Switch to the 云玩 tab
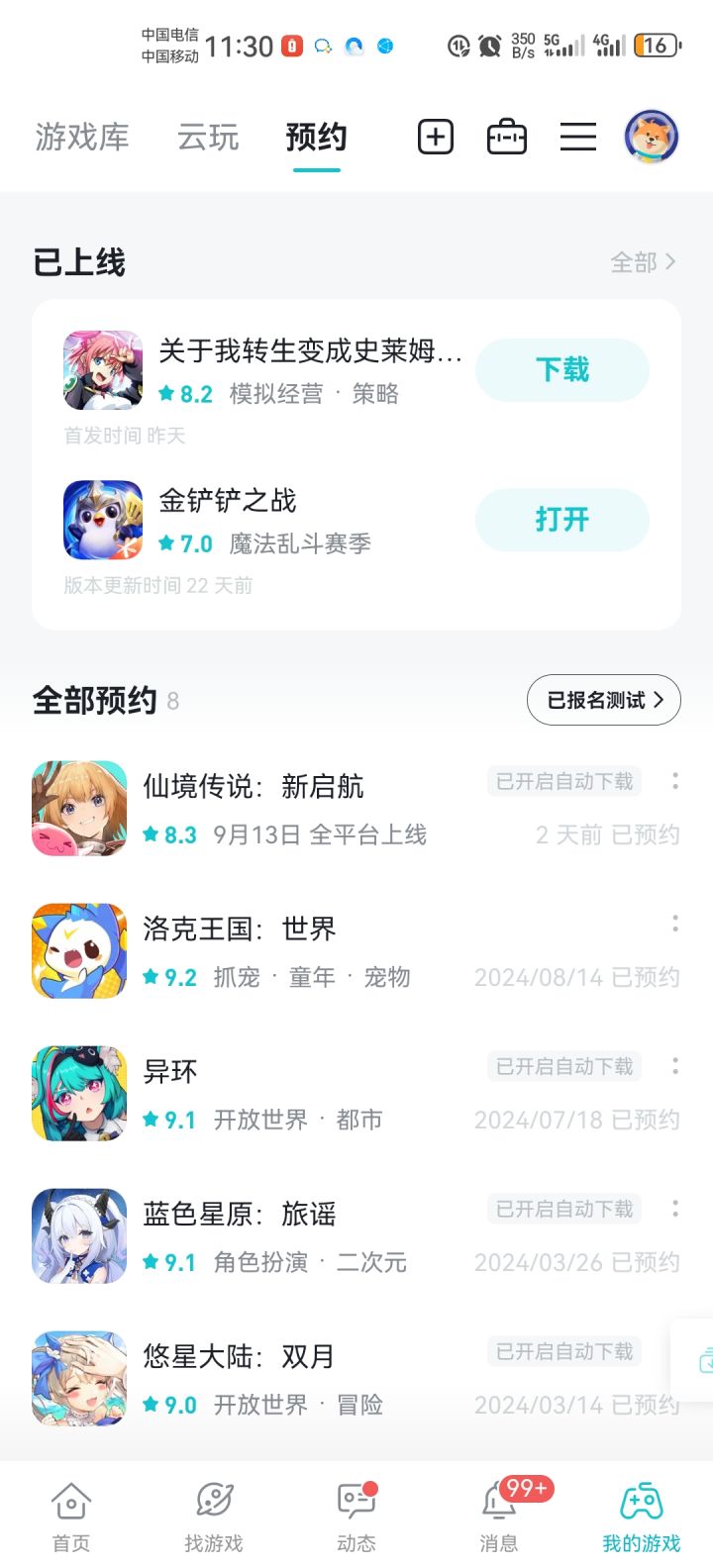This screenshot has height=1568, width=713. [207, 138]
